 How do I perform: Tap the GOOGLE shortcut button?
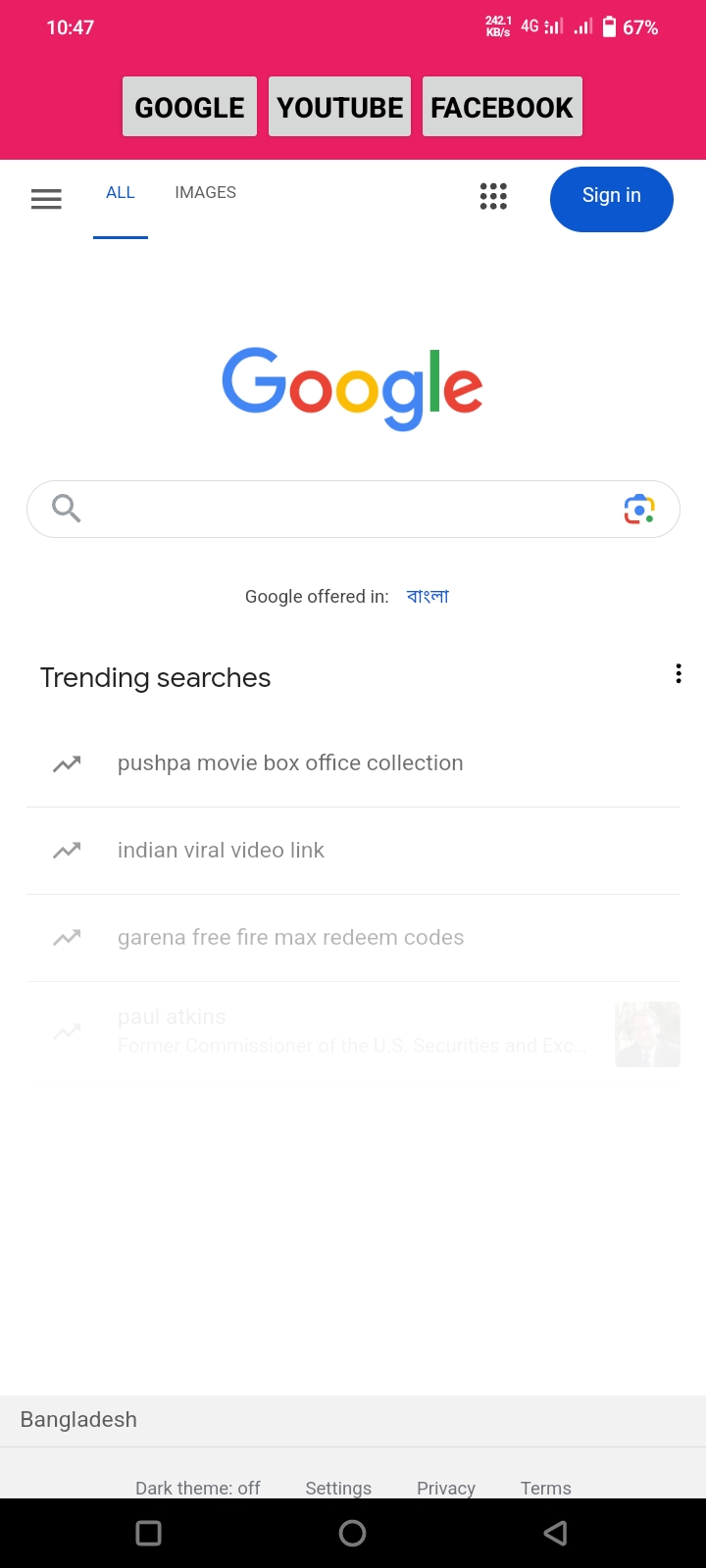click(189, 107)
